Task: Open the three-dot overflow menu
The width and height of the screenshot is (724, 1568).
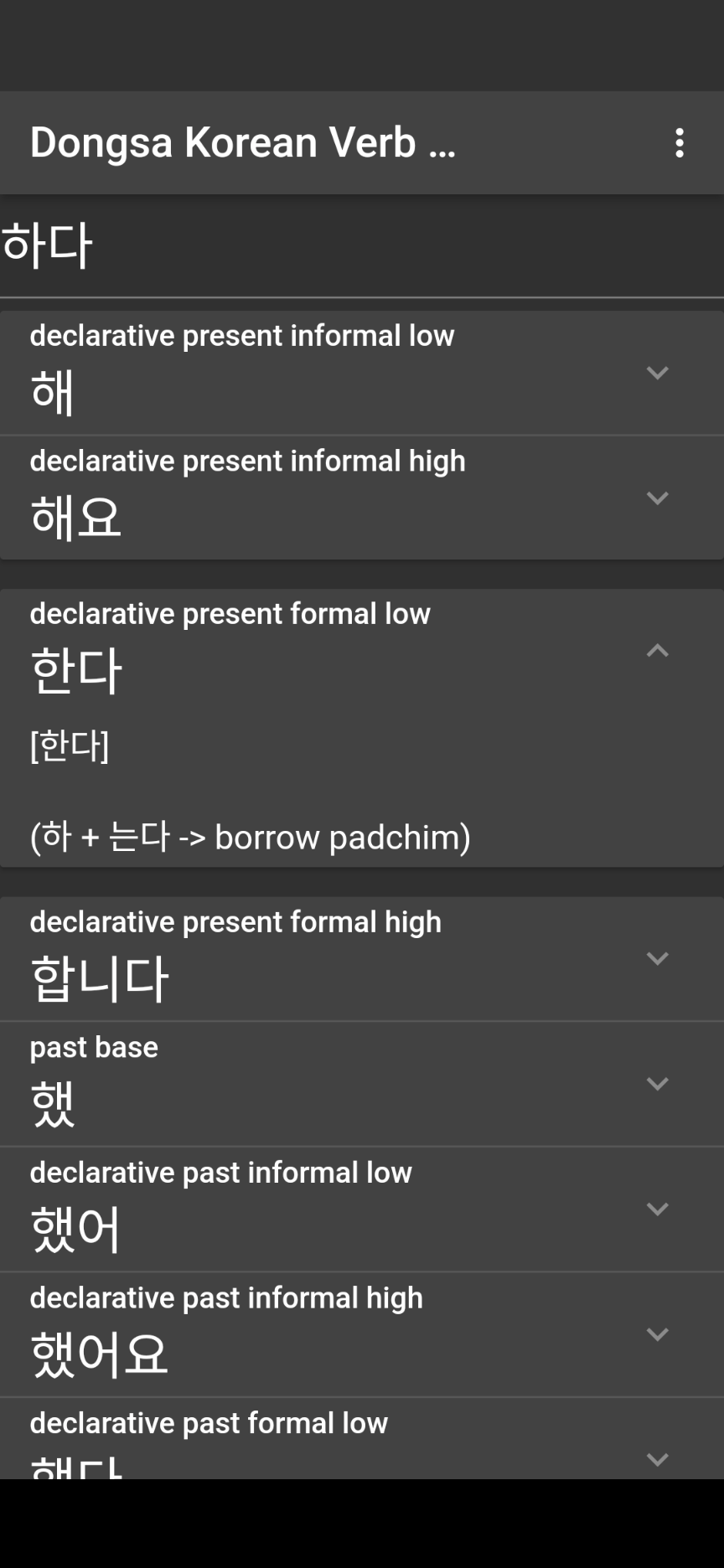Action: coord(680,142)
